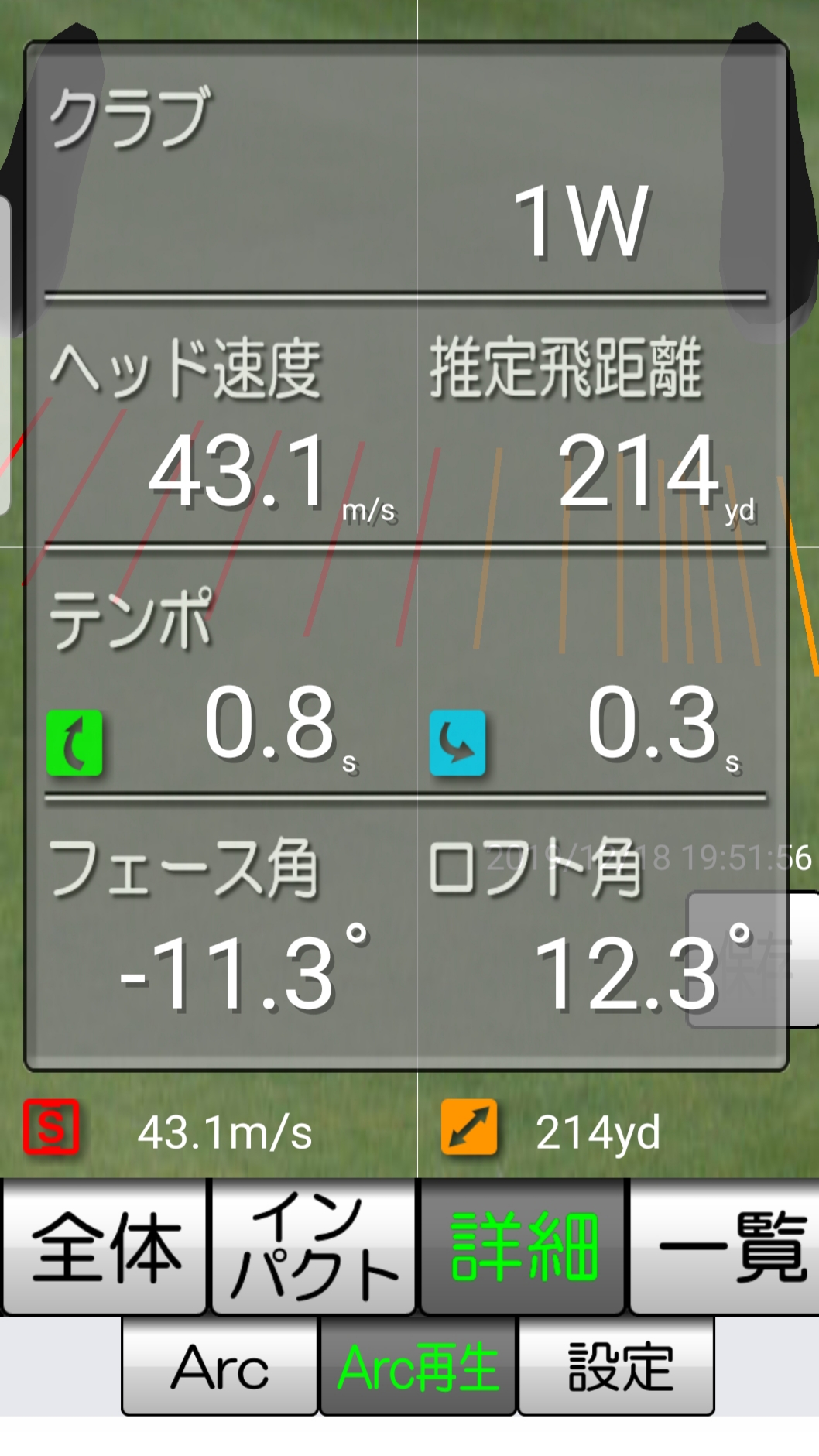Show the Arc view
819x1456 pixels.
[x=220, y=1367]
